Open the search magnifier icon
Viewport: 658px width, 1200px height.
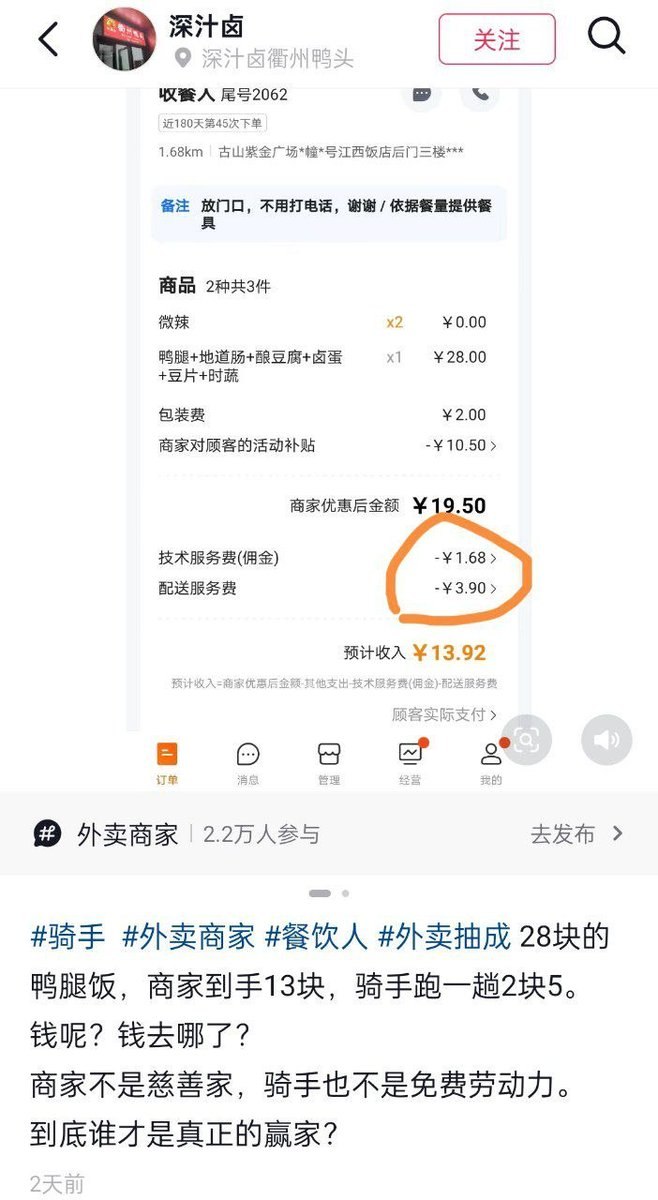click(x=606, y=38)
